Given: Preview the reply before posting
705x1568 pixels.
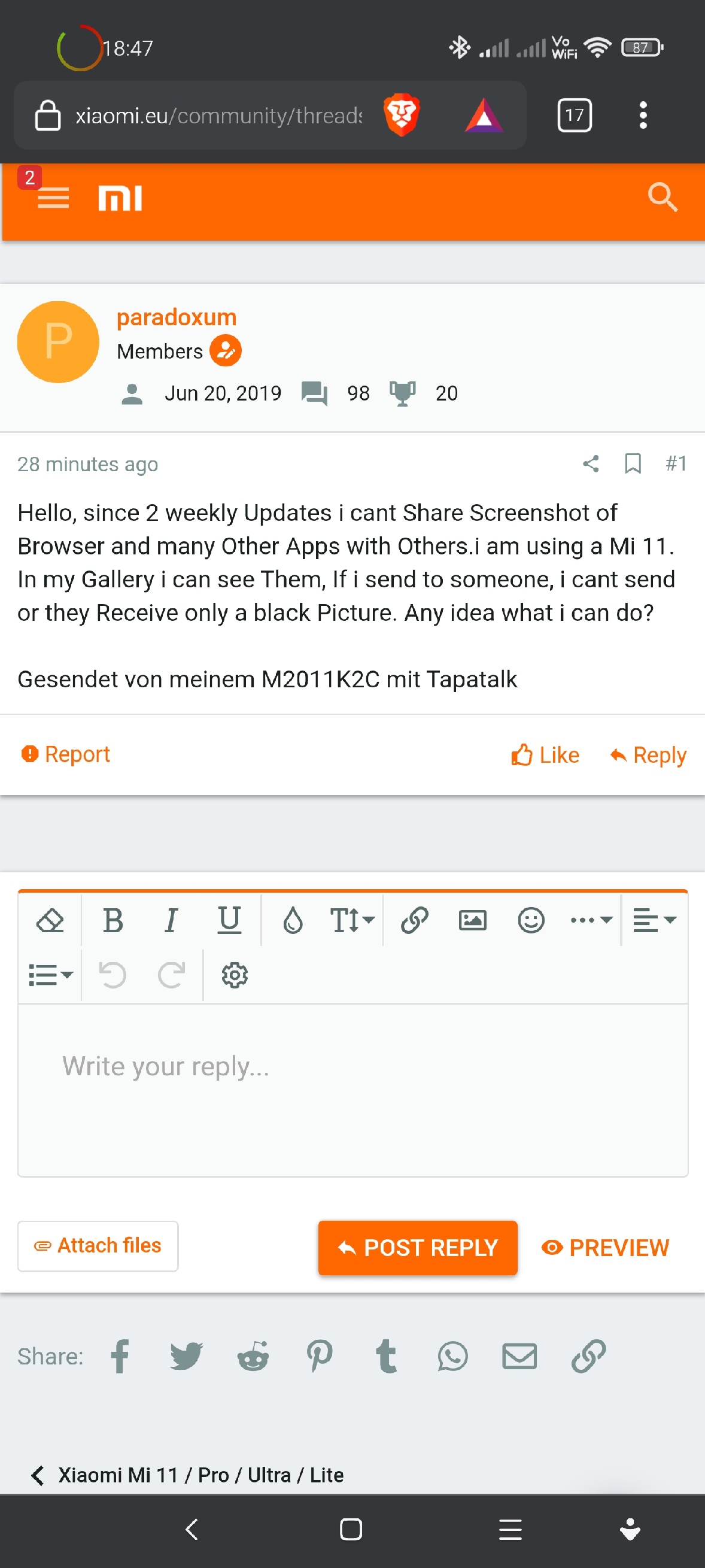Looking at the screenshot, I should (x=605, y=1247).
